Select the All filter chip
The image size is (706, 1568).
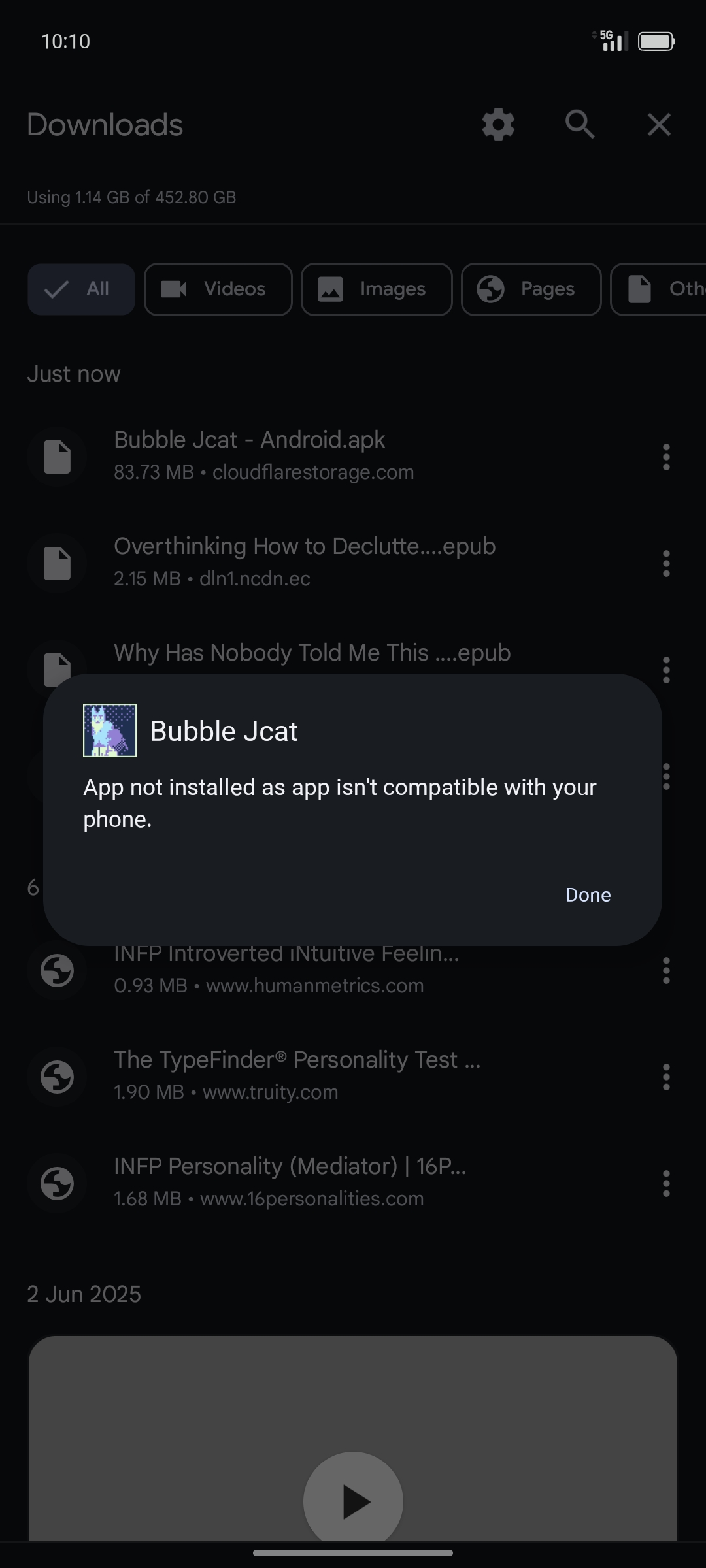(81, 289)
